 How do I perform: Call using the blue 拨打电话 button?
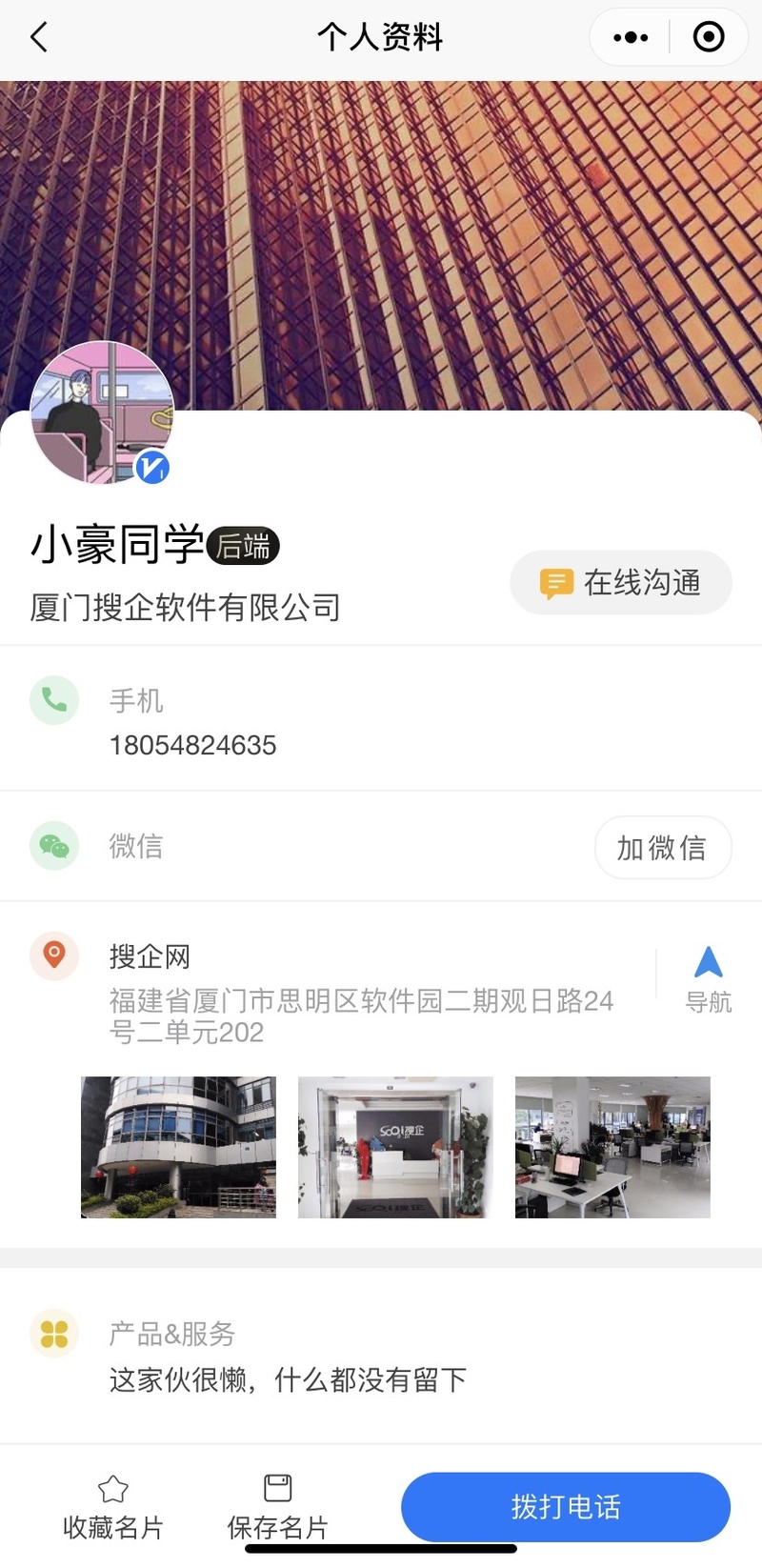(x=565, y=1507)
